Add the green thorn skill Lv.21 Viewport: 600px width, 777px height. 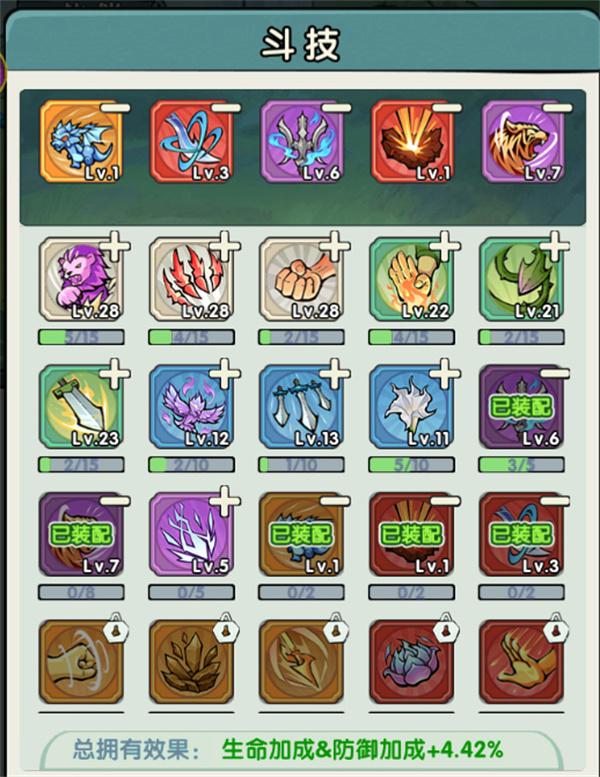click(556, 244)
